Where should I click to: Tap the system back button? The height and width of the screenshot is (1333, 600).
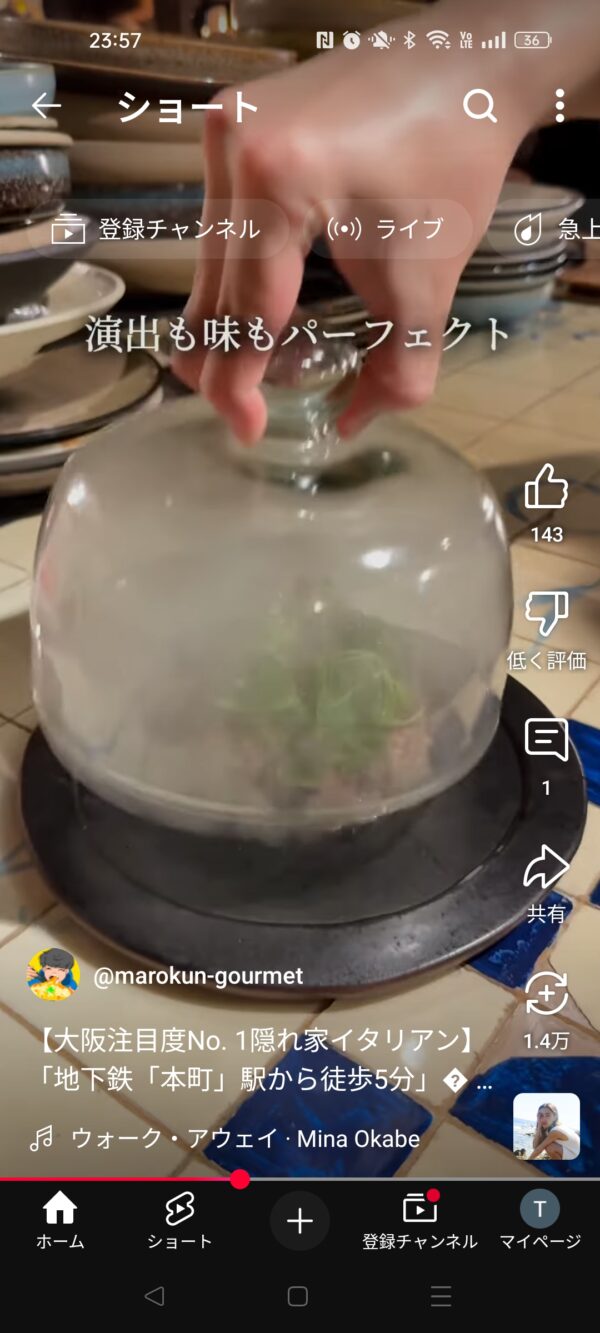[x=154, y=1297]
